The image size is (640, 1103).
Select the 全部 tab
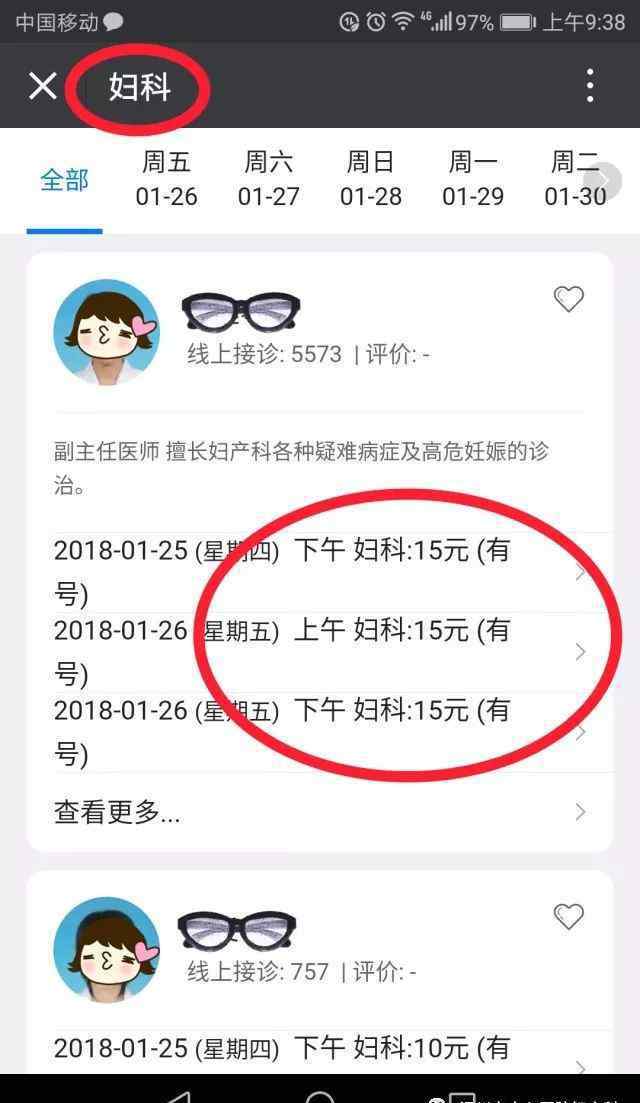point(64,180)
